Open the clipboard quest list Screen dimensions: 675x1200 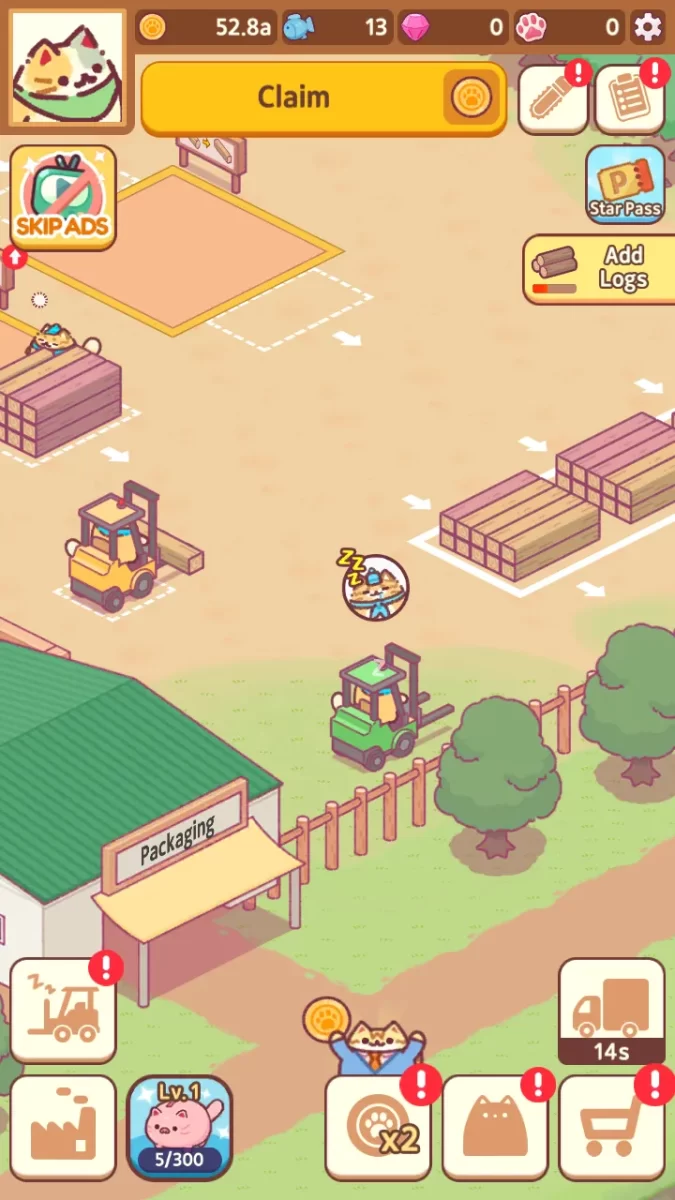[x=629, y=98]
